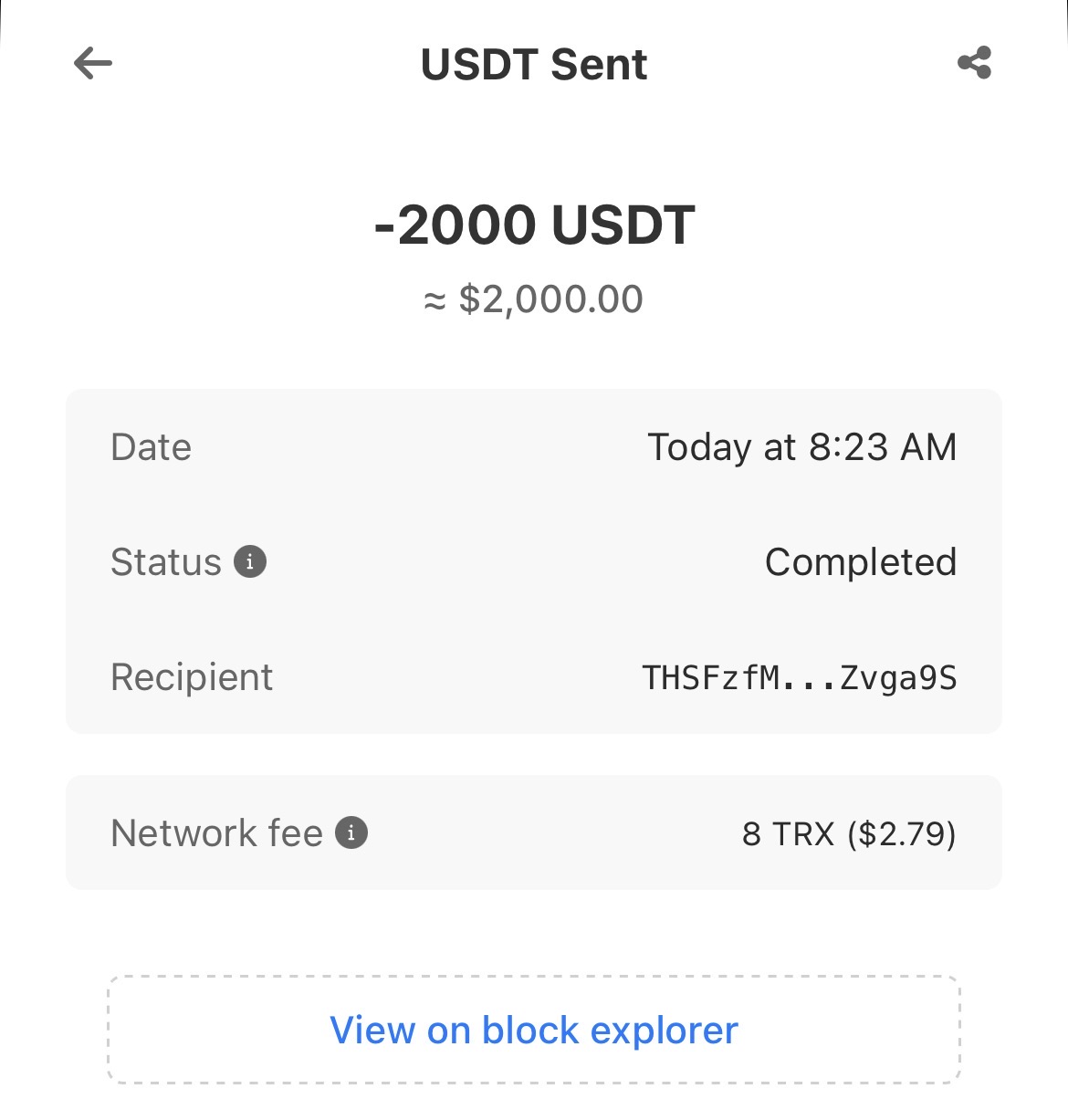Open the share options for this transaction
This screenshot has width=1068, height=1120.
pyautogui.click(x=973, y=63)
